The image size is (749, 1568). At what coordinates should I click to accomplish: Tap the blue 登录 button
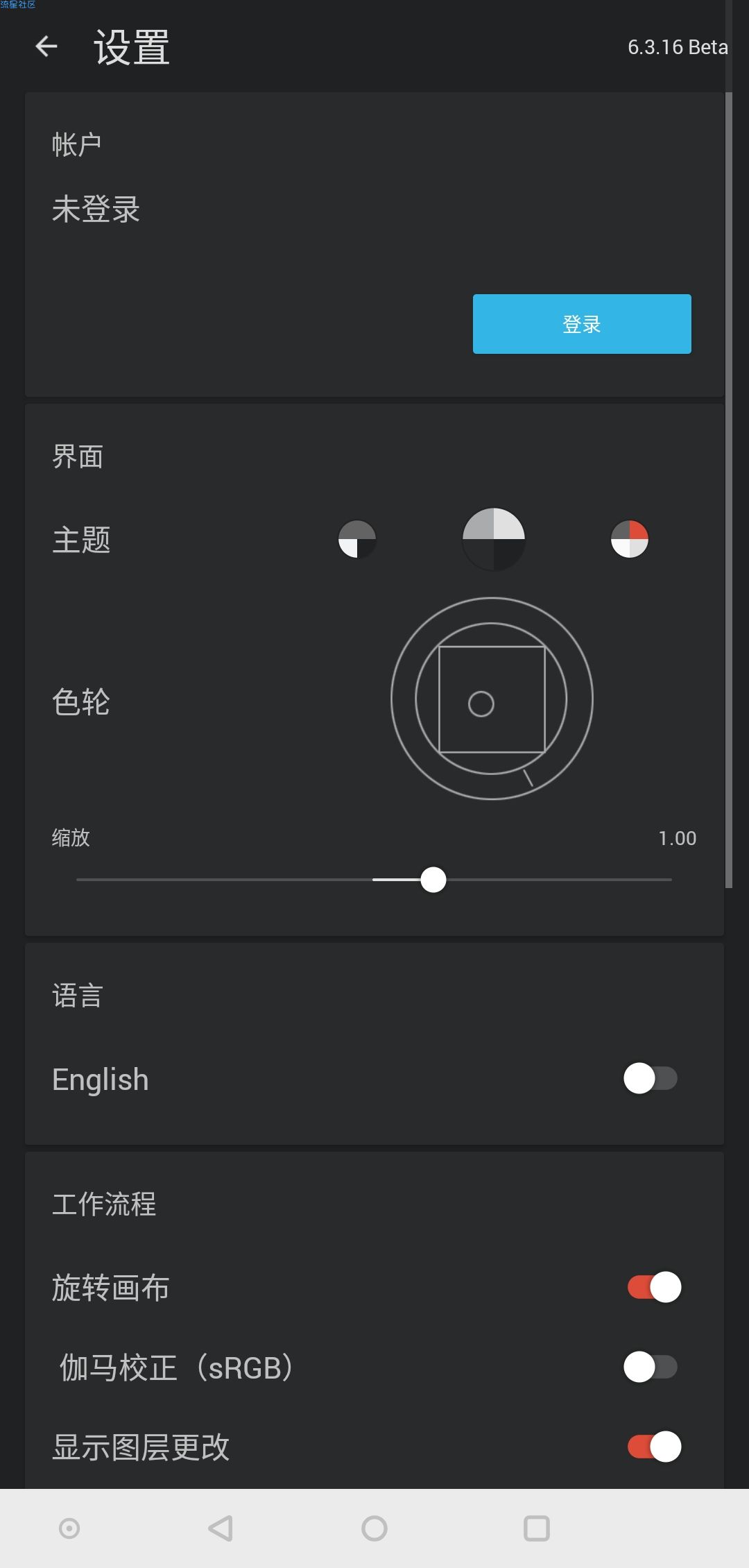[582, 324]
